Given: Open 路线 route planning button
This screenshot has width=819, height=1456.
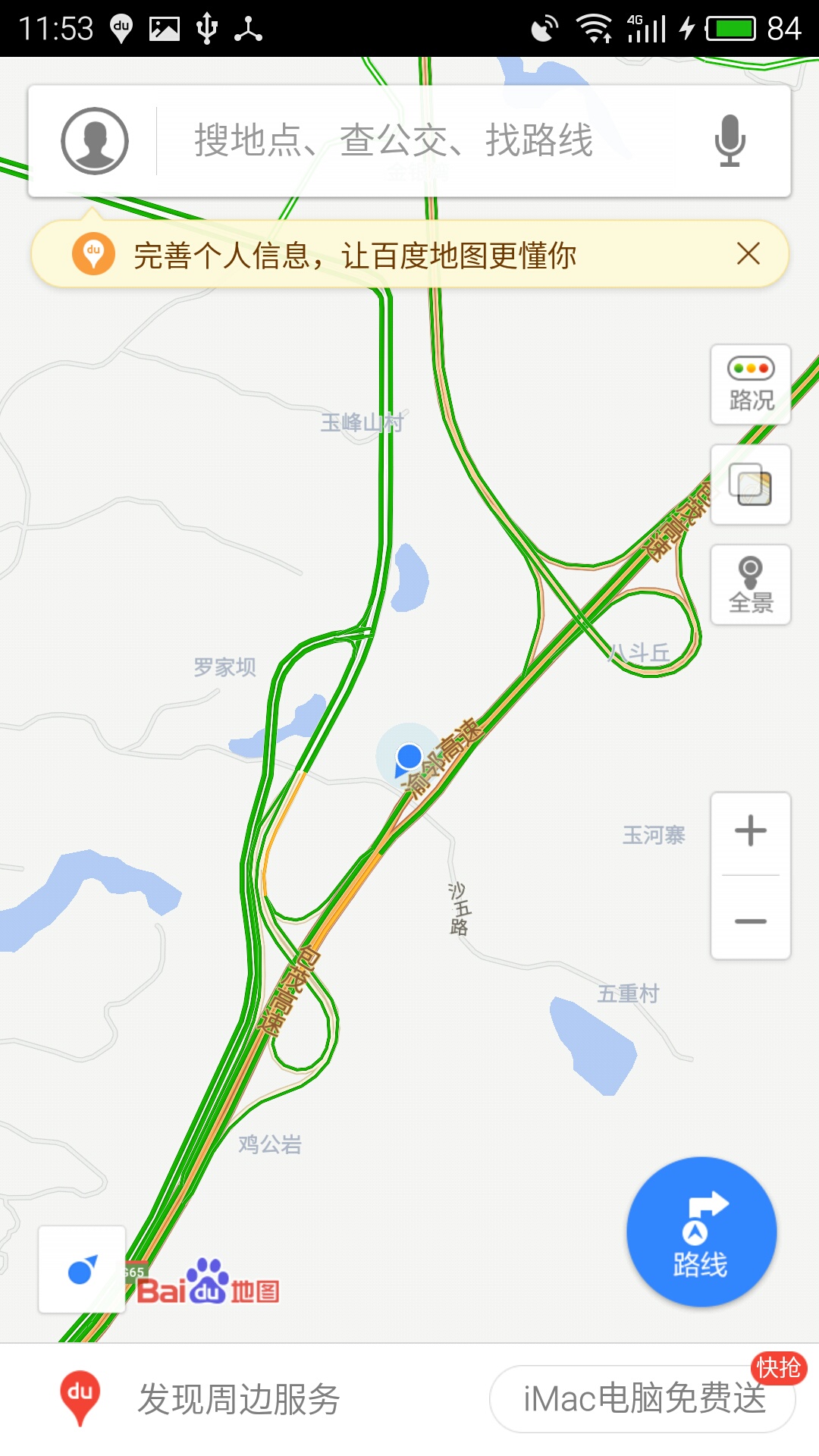Looking at the screenshot, I should tap(701, 1232).
